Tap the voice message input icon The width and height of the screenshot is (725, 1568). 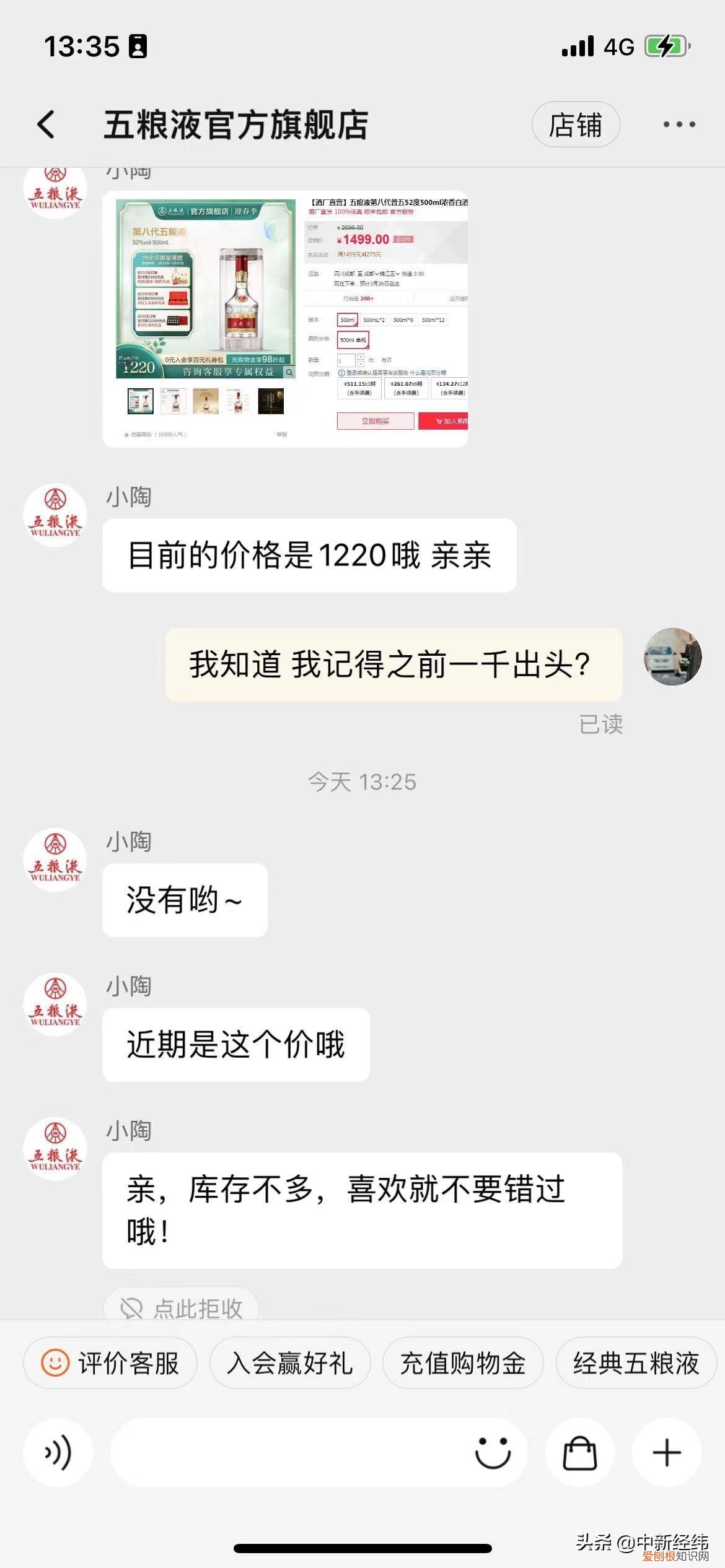point(58,1452)
